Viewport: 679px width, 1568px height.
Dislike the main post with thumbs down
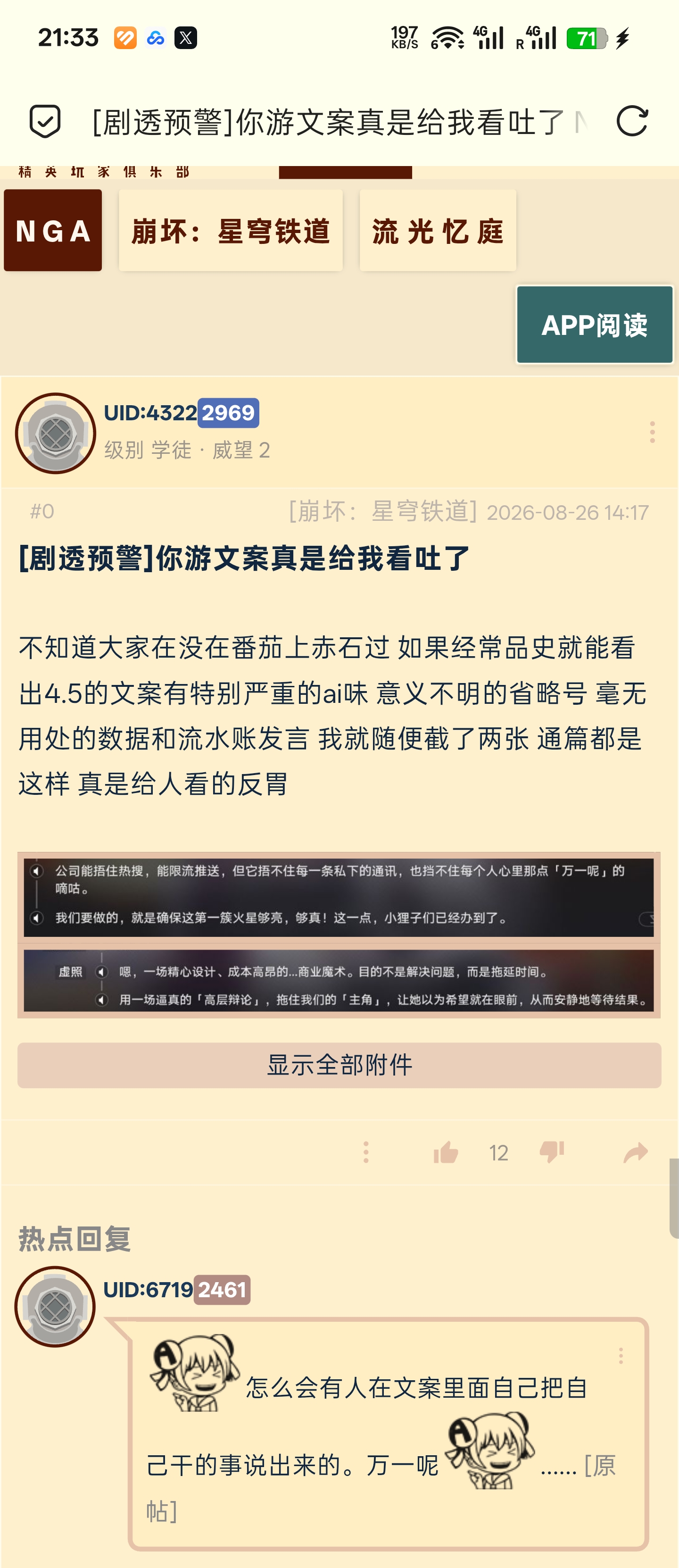[x=552, y=1152]
